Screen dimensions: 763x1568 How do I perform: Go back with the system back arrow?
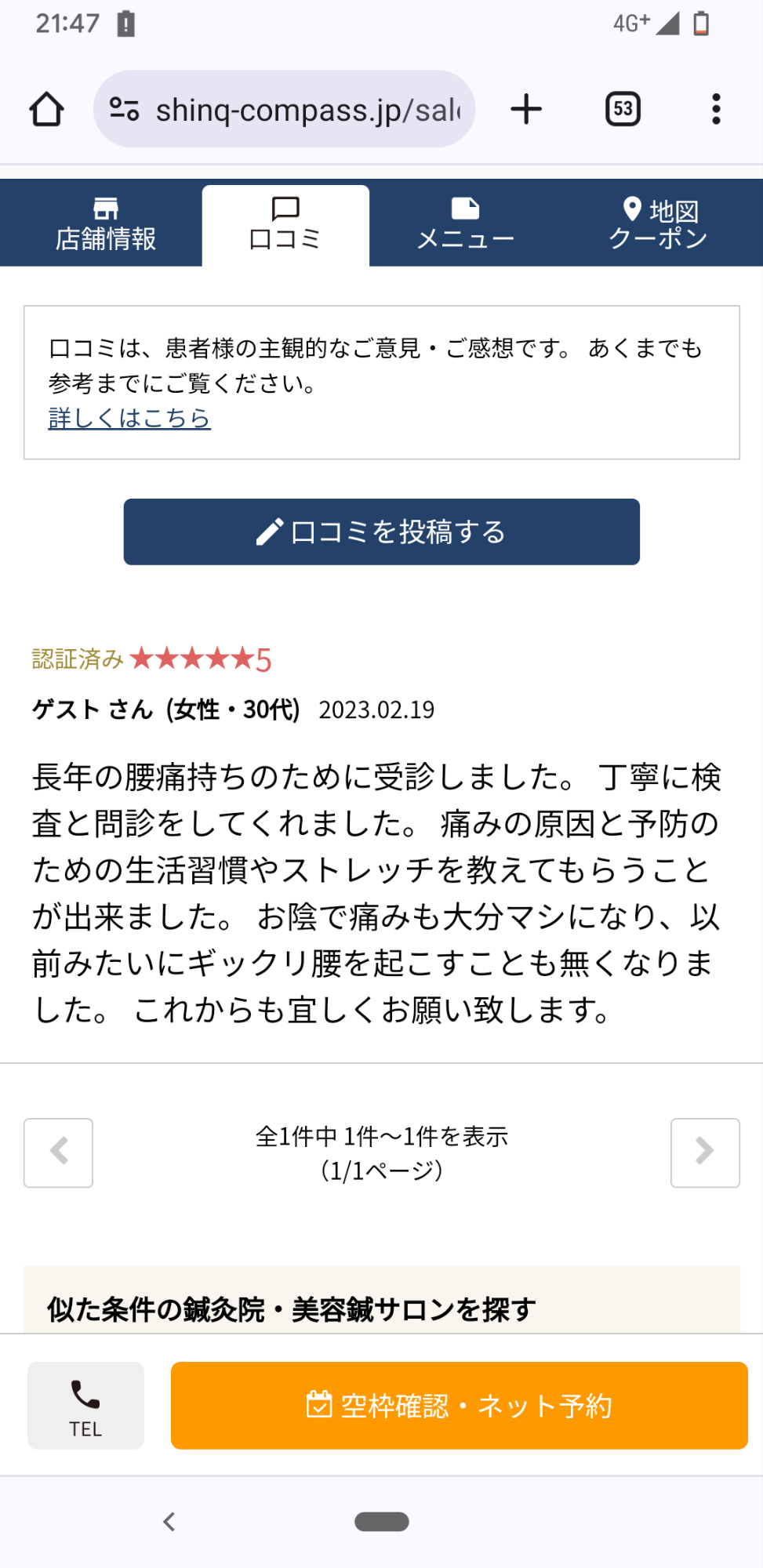(169, 1522)
